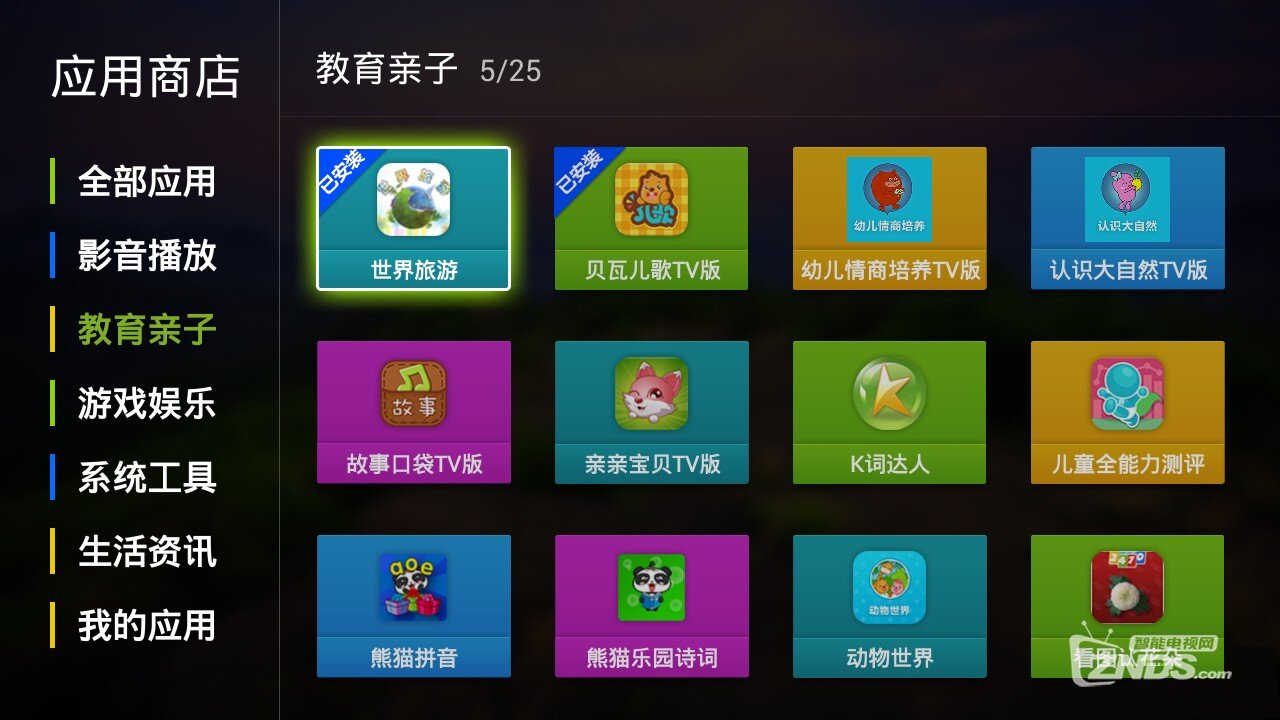Open the 我的应用 section
The width and height of the screenshot is (1280, 720).
[146, 626]
